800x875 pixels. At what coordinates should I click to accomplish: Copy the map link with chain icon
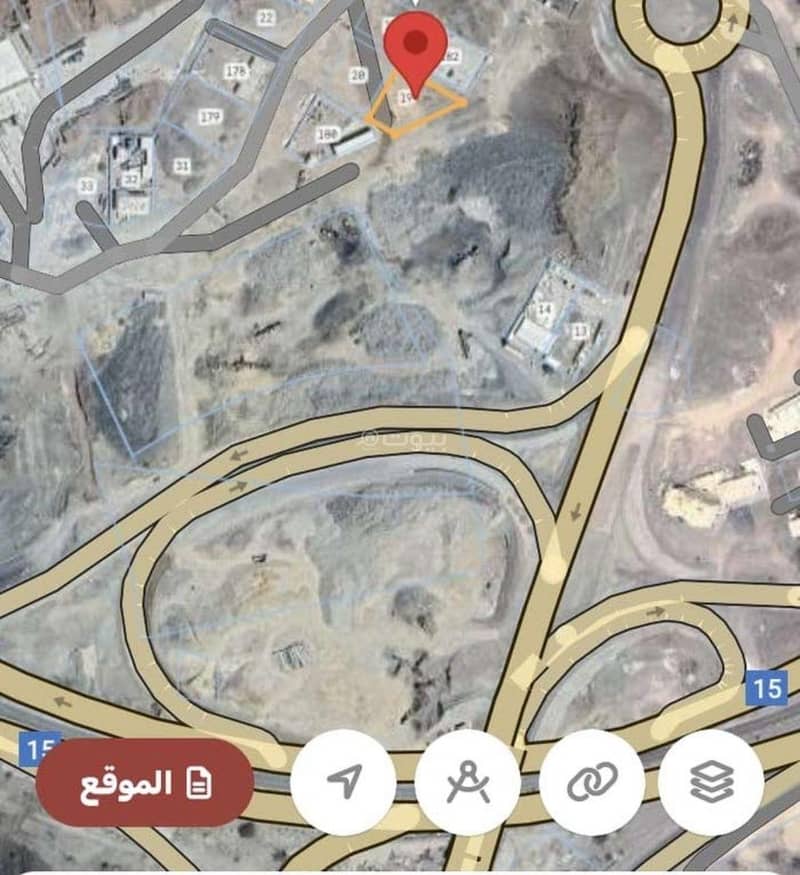click(x=591, y=783)
